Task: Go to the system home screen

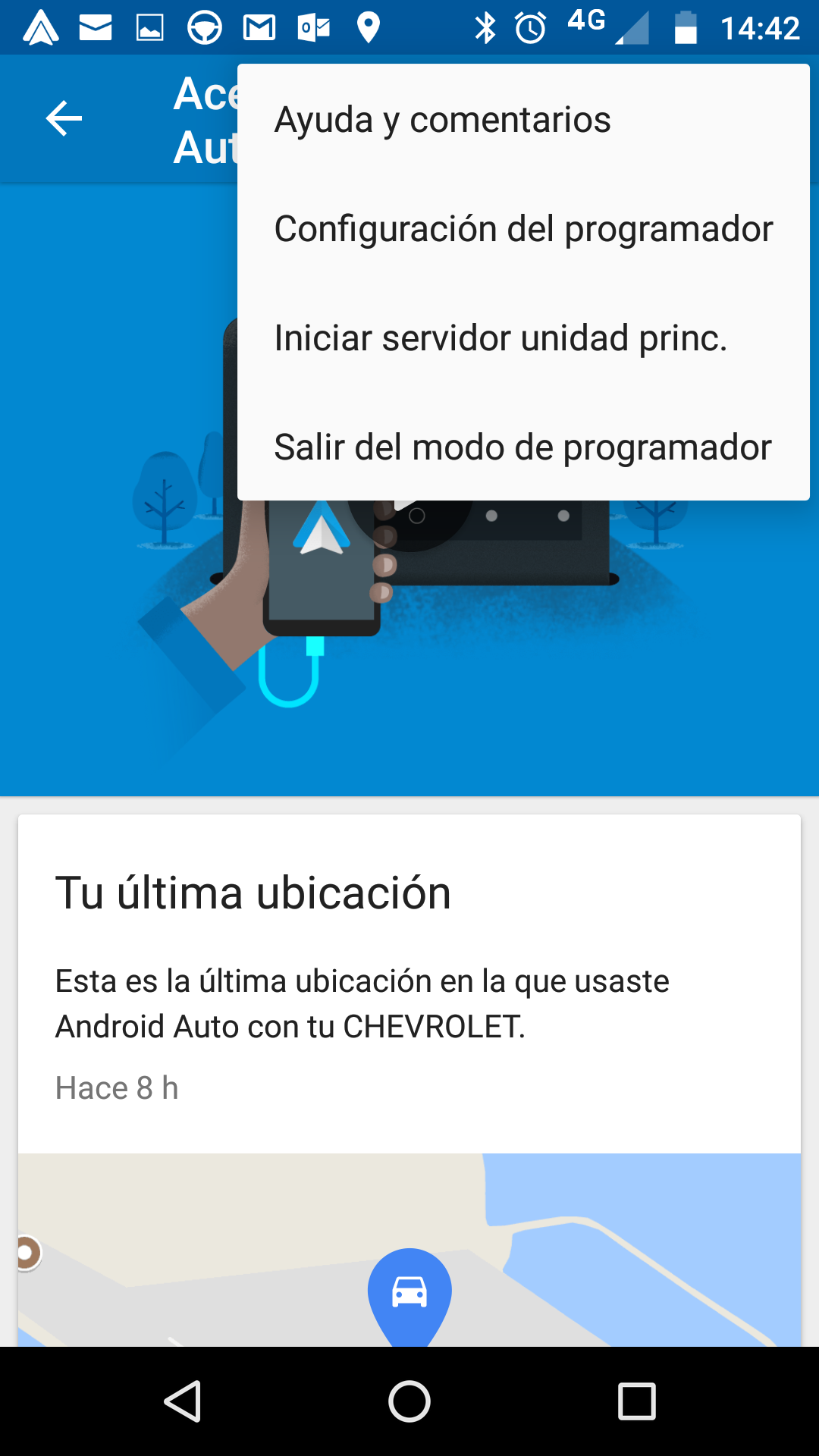Action: (x=409, y=1401)
